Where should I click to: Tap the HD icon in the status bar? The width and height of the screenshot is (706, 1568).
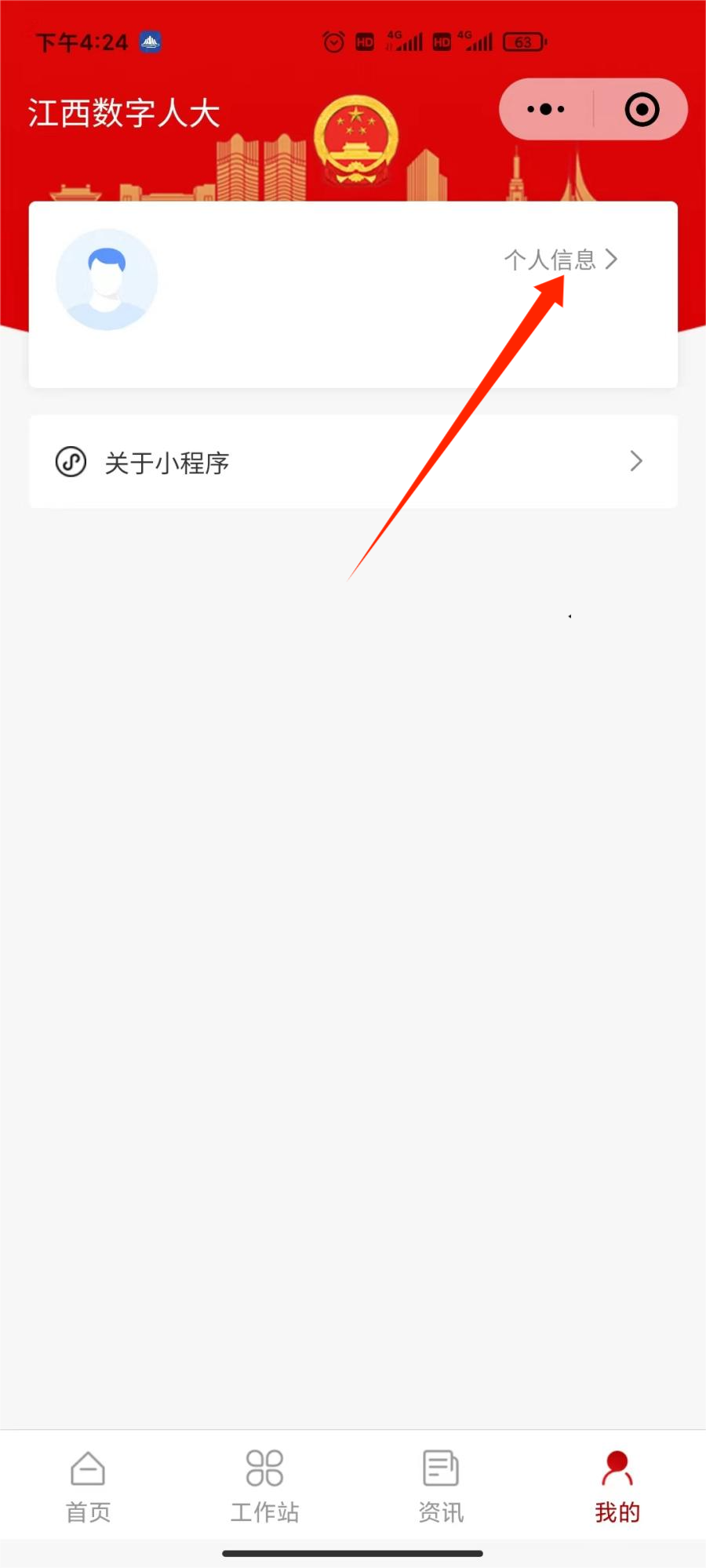coord(364,42)
